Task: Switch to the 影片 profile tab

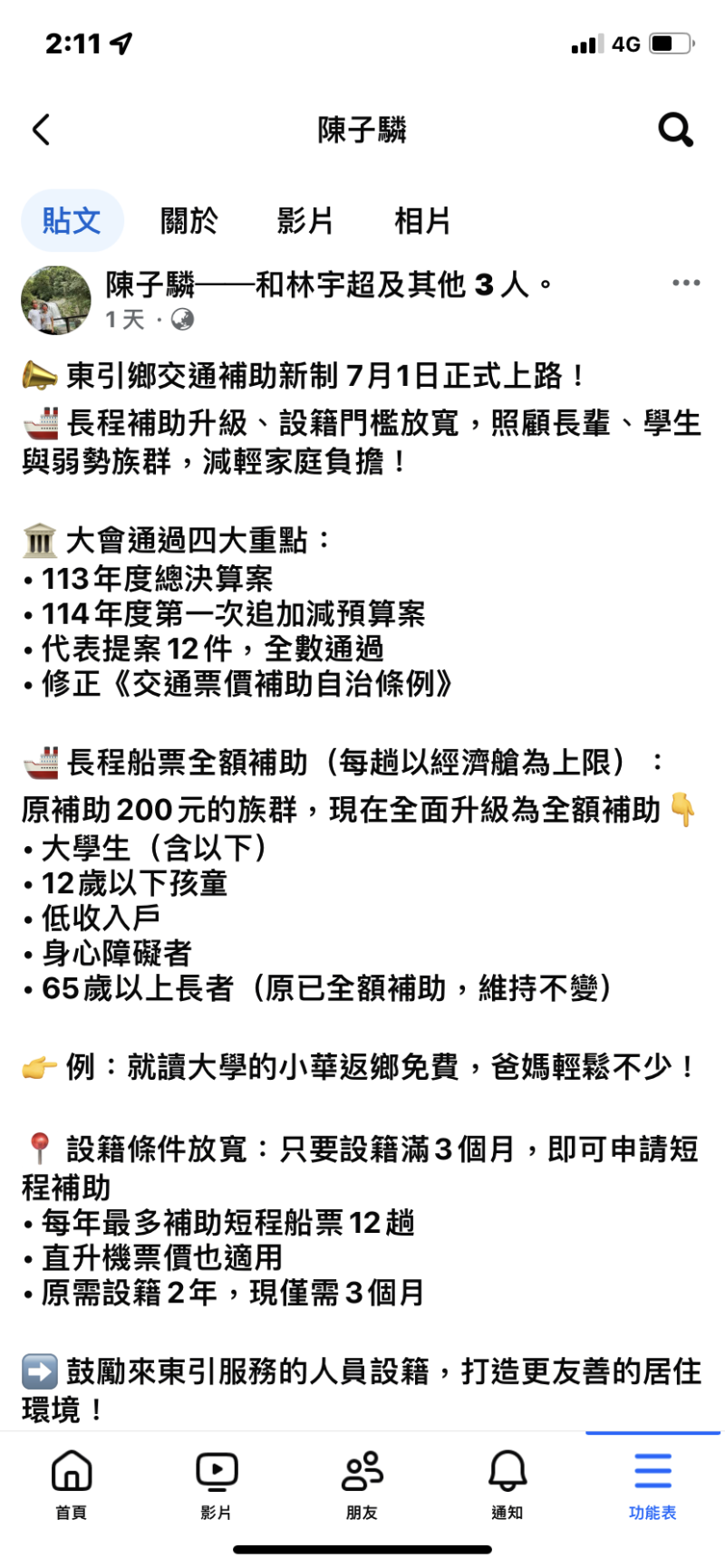Action: click(x=304, y=220)
